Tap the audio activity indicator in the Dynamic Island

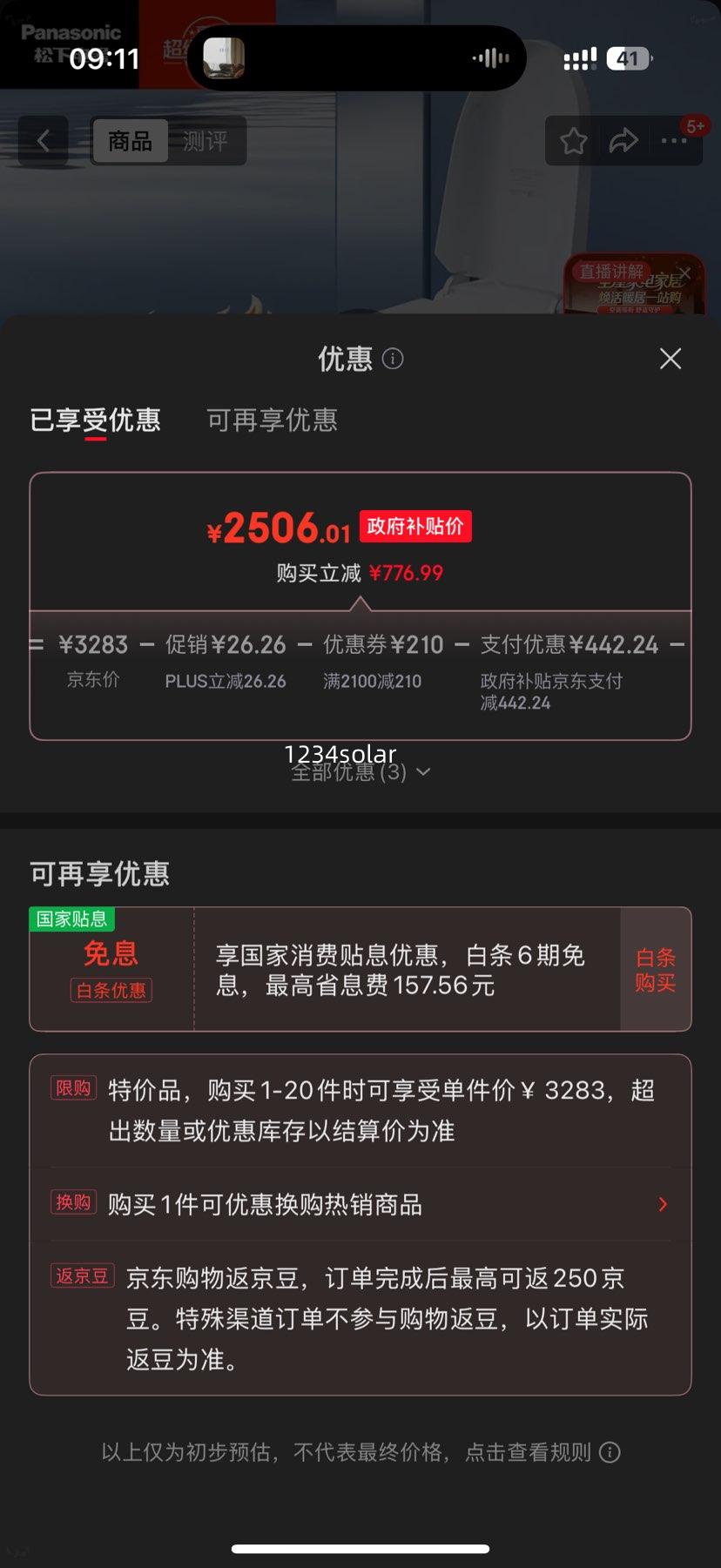click(490, 57)
